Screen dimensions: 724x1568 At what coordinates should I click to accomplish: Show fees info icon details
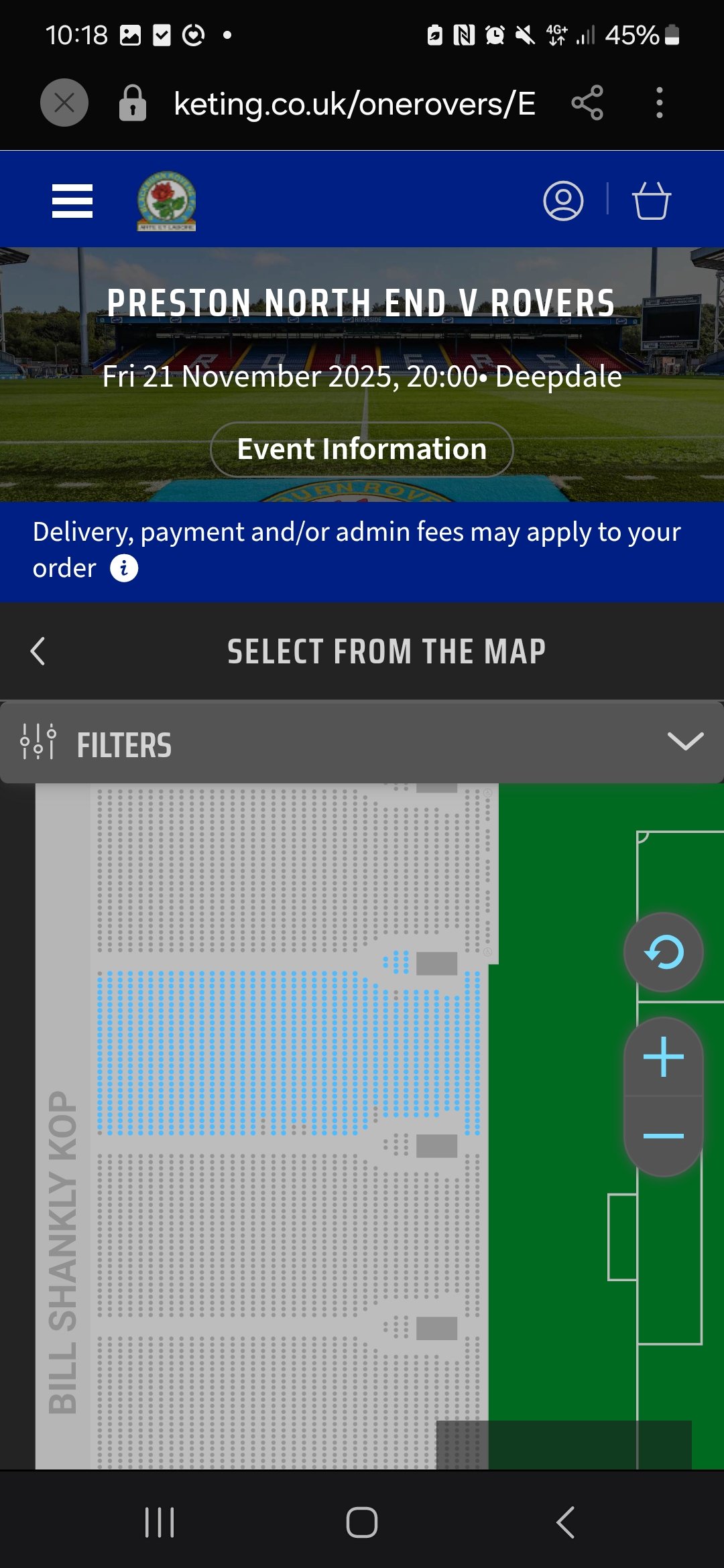coord(124,568)
